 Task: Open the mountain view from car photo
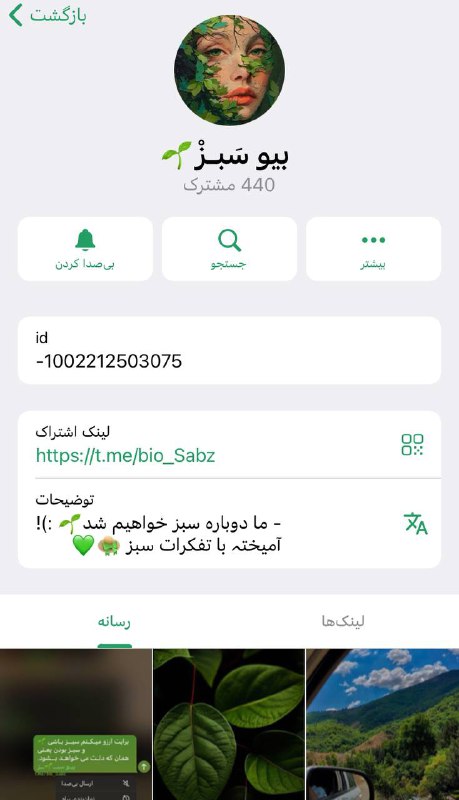pos(382,724)
